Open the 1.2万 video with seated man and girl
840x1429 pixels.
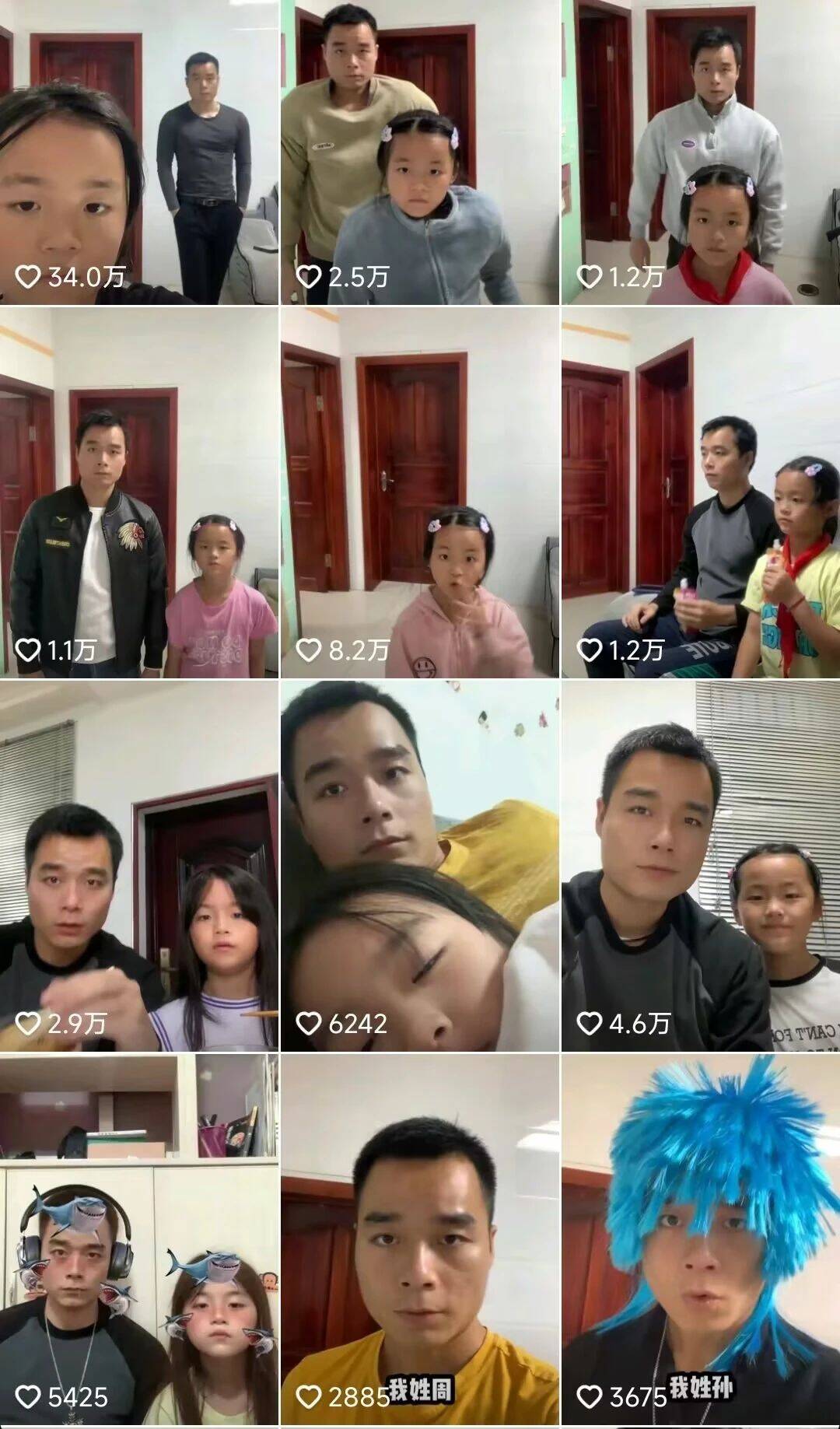701,492
